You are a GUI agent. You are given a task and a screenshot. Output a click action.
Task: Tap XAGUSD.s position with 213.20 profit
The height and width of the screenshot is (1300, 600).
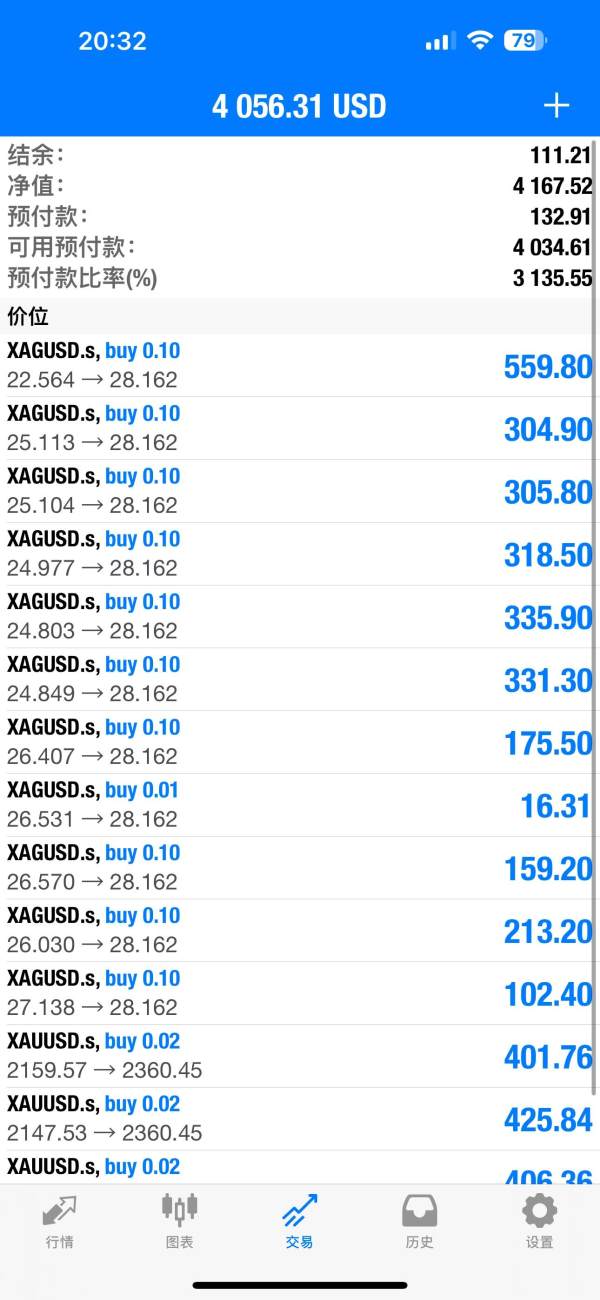coord(300,931)
